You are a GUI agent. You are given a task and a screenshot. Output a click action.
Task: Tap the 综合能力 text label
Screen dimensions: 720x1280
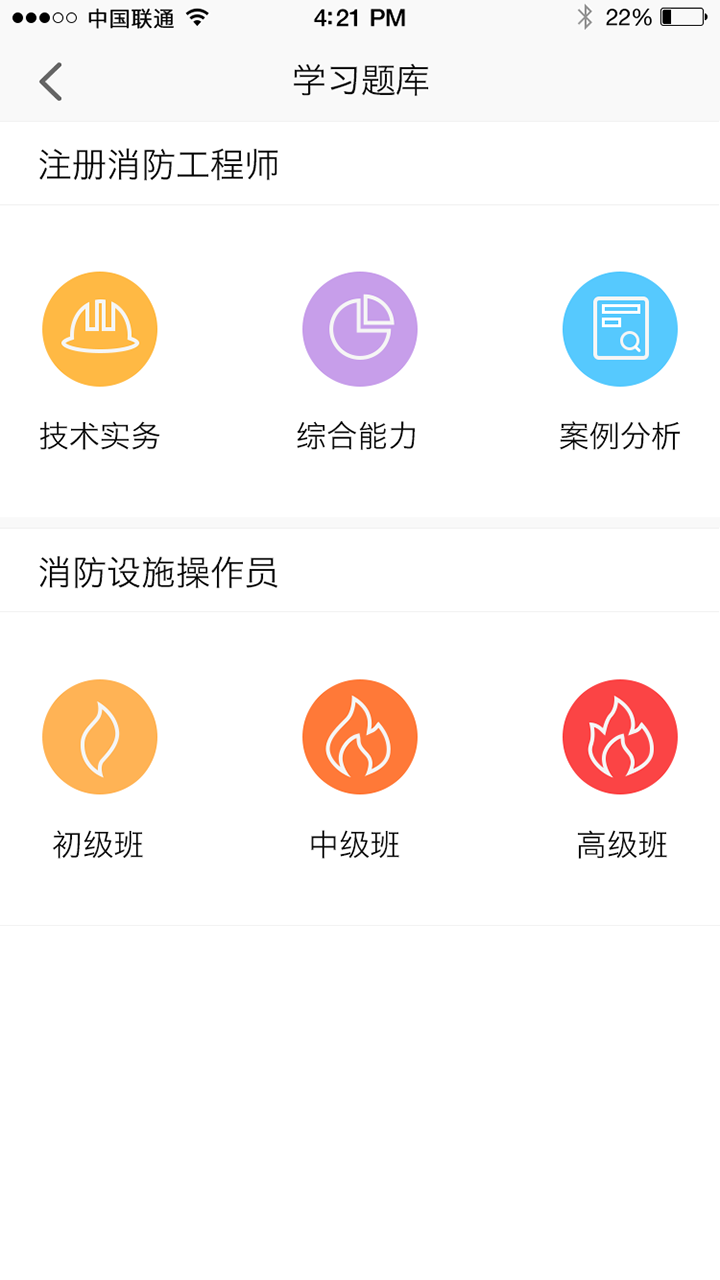pyautogui.click(x=360, y=436)
